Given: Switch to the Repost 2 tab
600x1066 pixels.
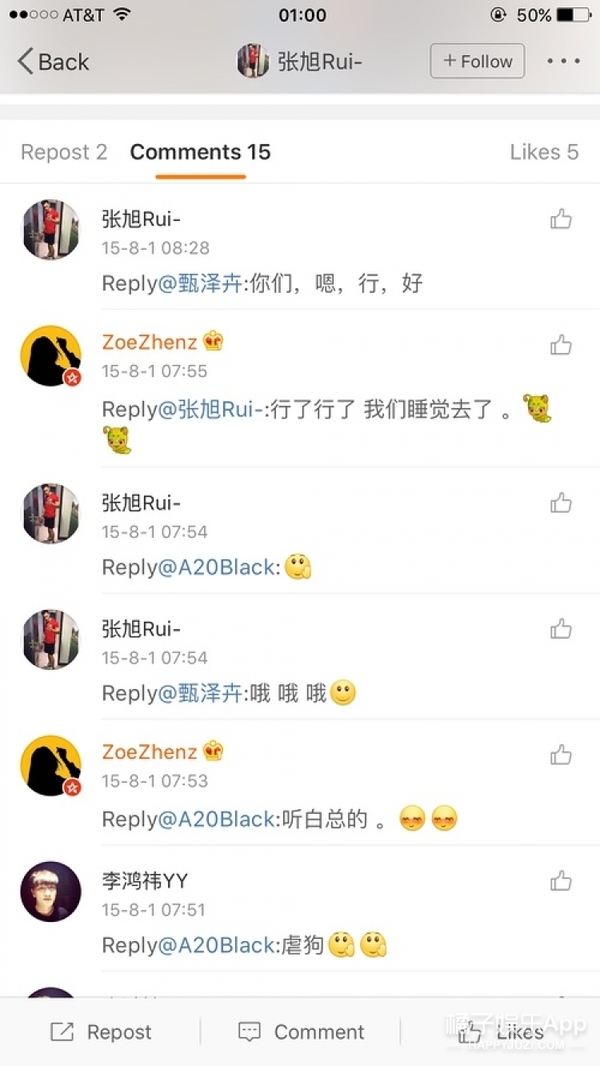Looking at the screenshot, I should pos(64,152).
